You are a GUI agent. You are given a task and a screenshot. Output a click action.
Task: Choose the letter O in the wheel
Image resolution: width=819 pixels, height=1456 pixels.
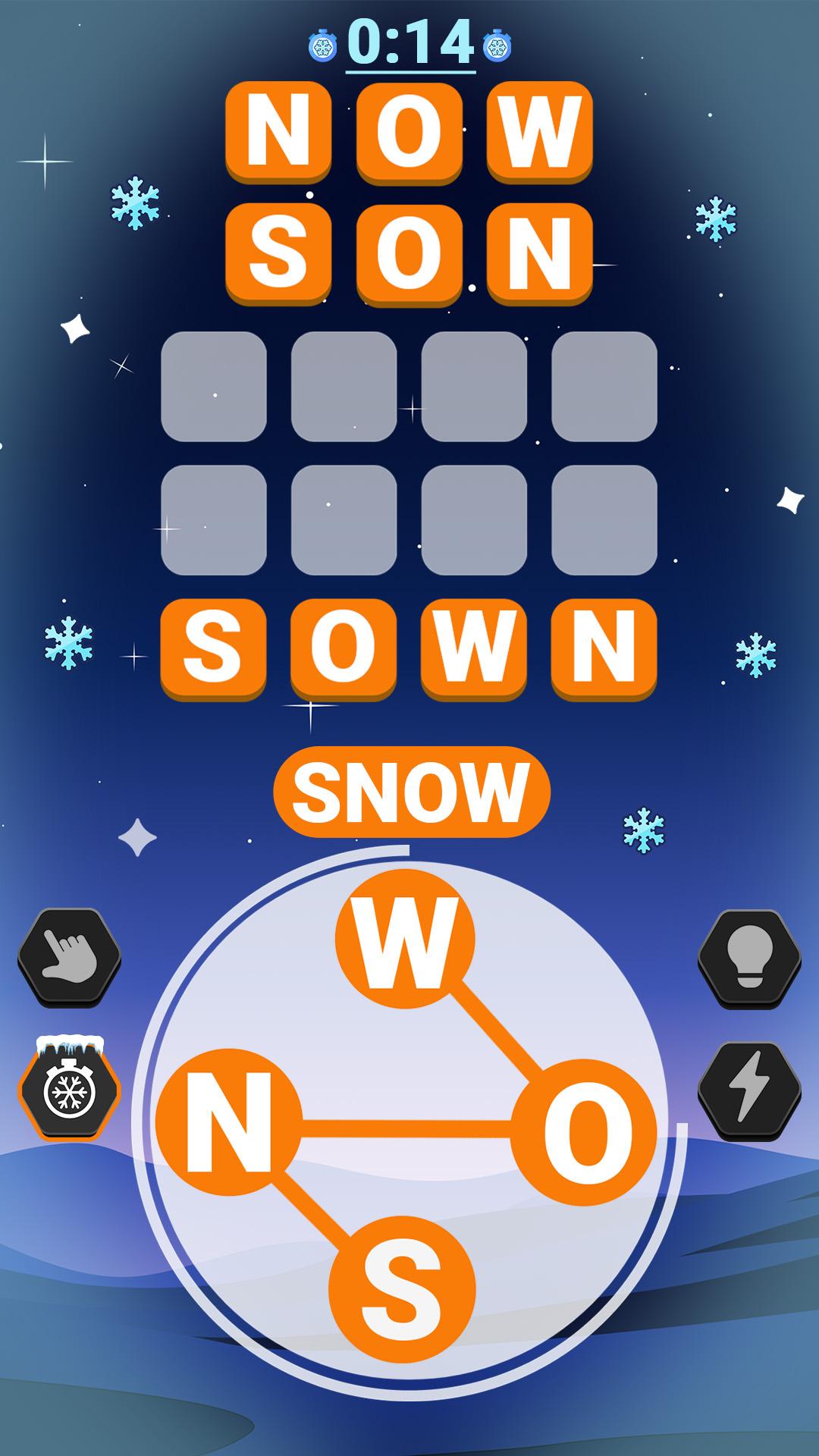click(x=583, y=1131)
